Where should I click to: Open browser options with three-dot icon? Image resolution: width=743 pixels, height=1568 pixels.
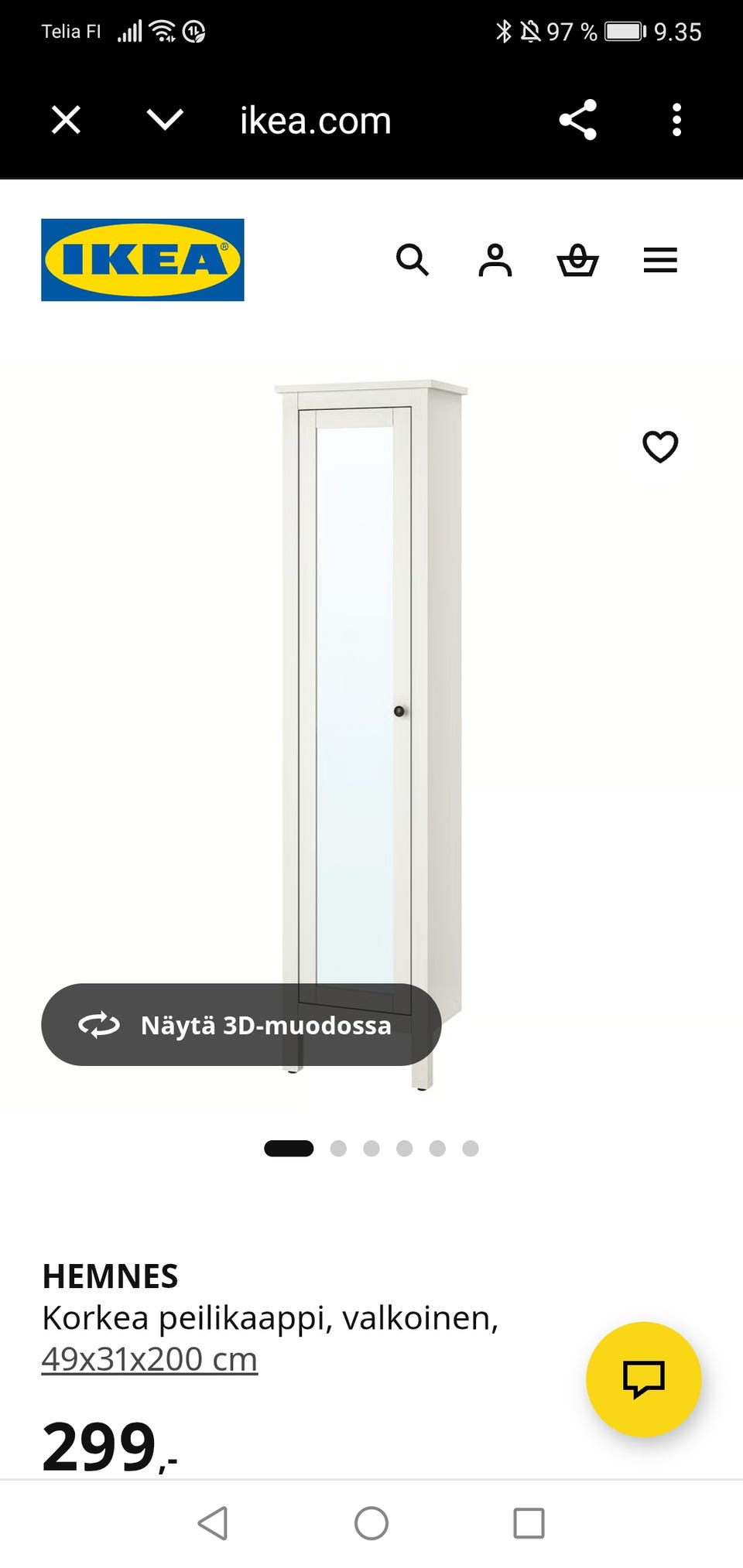[676, 119]
